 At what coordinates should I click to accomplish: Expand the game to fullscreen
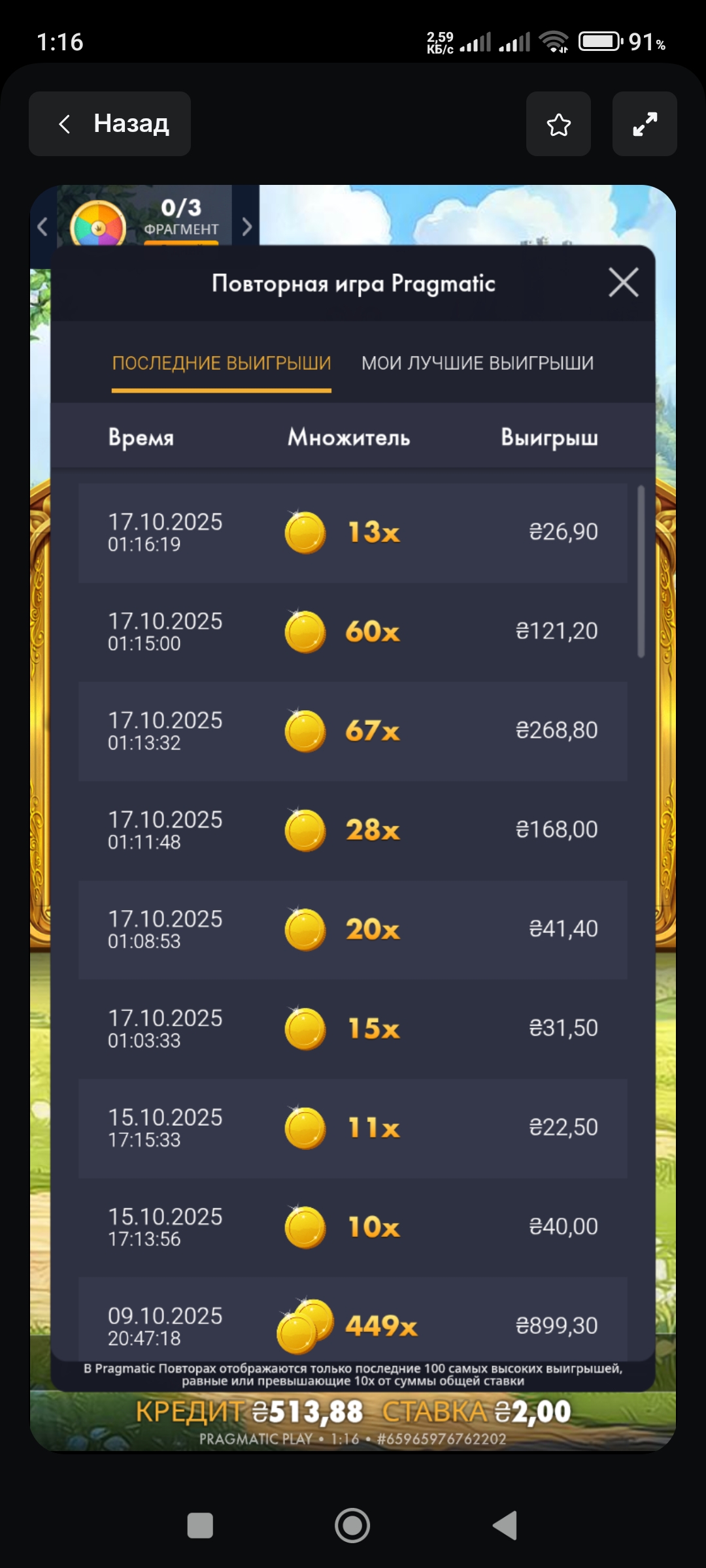(645, 124)
